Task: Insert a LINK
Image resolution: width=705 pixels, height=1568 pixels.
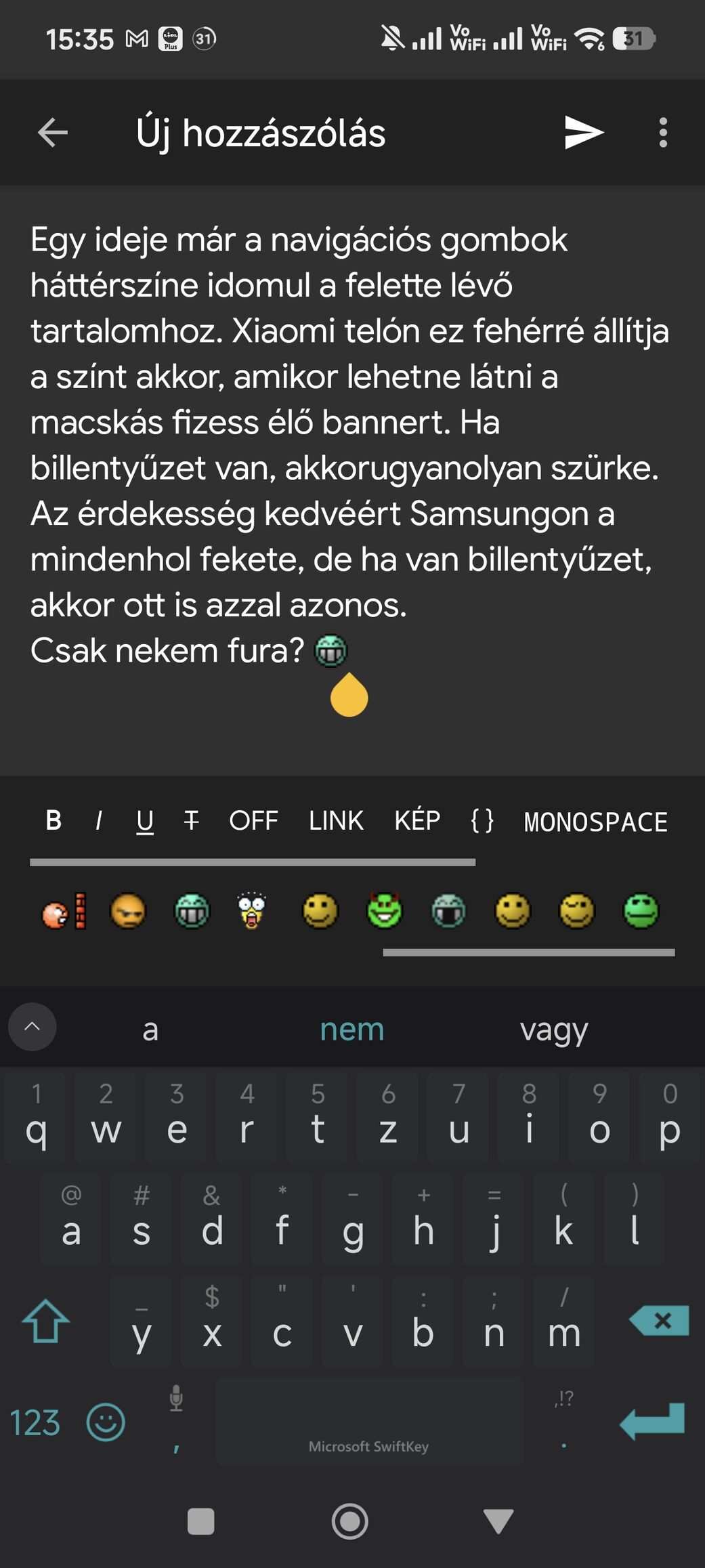Action: tap(336, 820)
